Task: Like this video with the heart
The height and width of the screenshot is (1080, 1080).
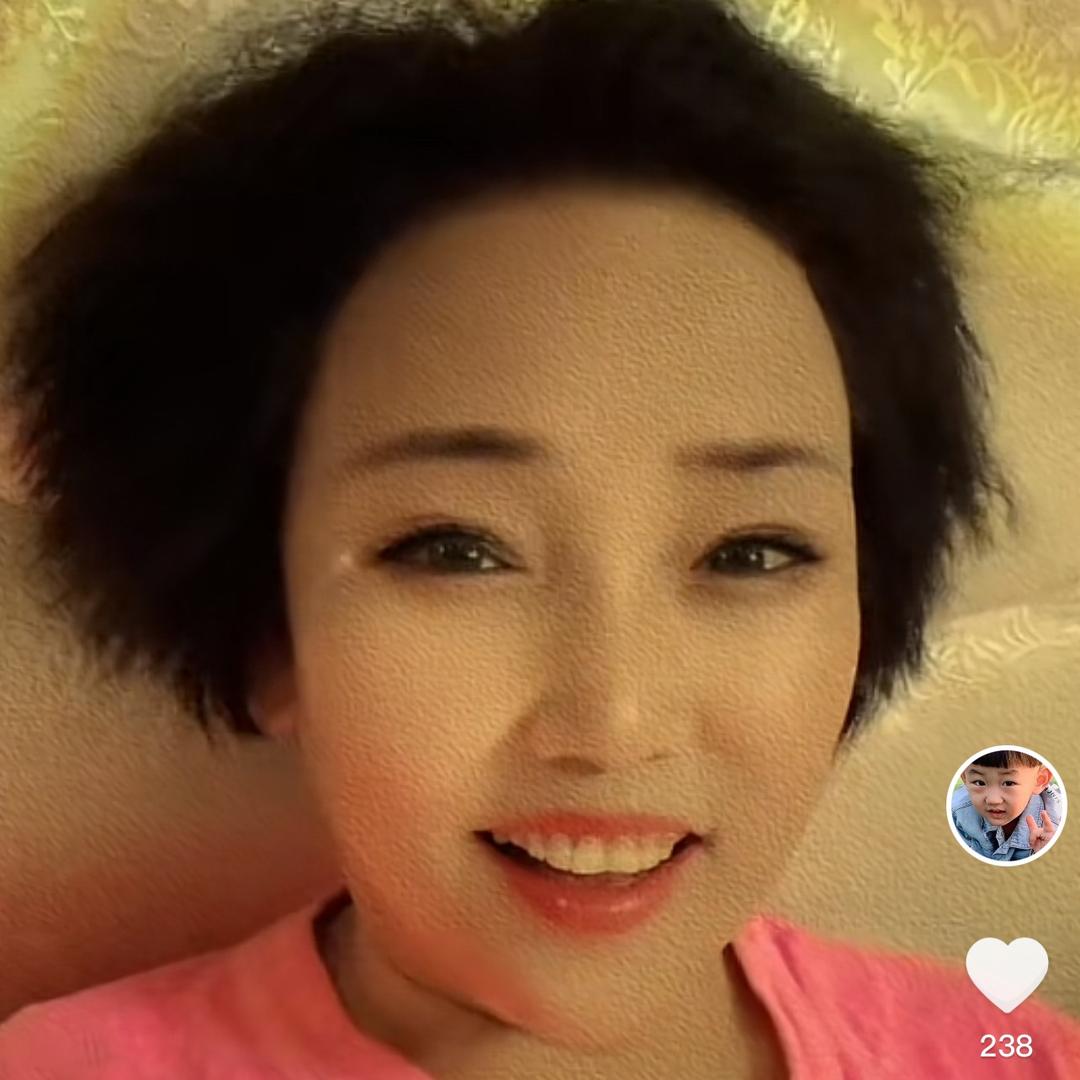Action: click(x=1006, y=973)
